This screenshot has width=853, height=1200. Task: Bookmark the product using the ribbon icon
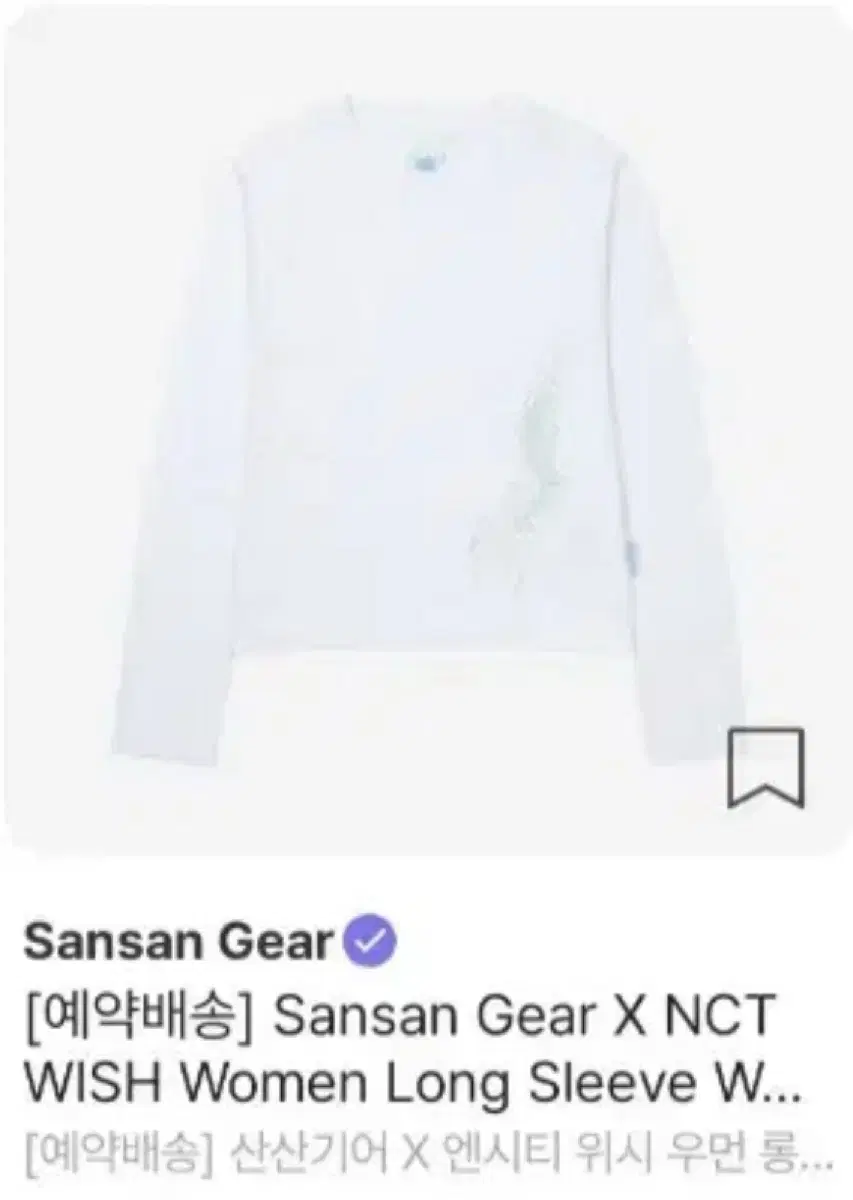click(768, 768)
